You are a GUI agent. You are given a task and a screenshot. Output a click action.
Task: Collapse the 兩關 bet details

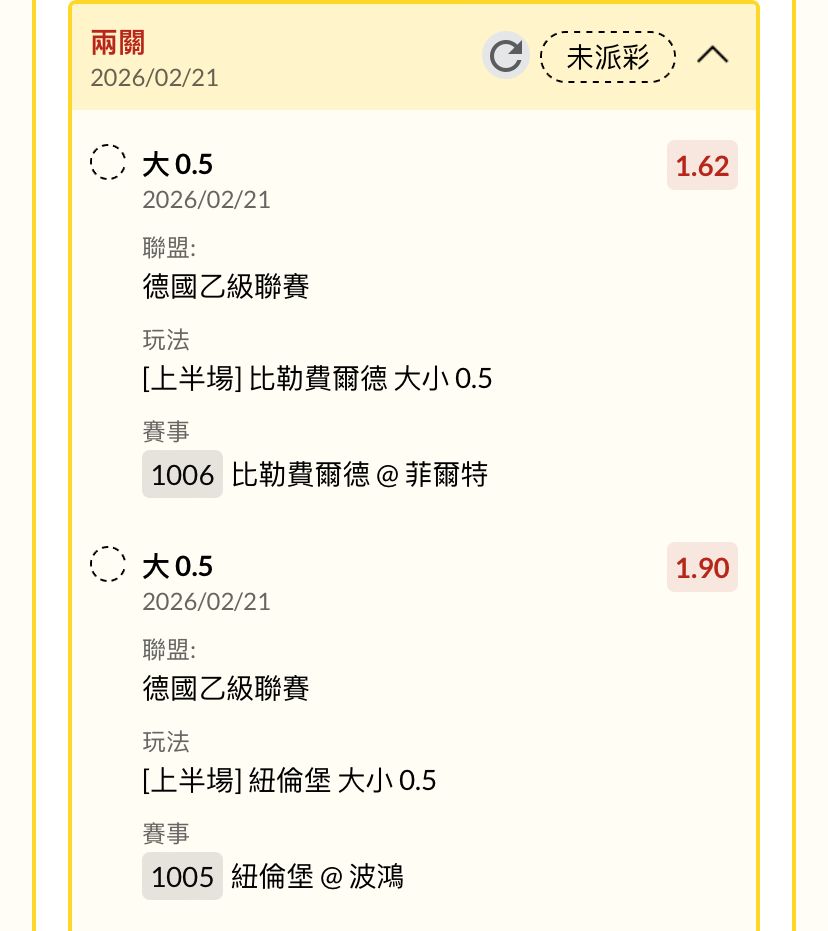click(712, 56)
